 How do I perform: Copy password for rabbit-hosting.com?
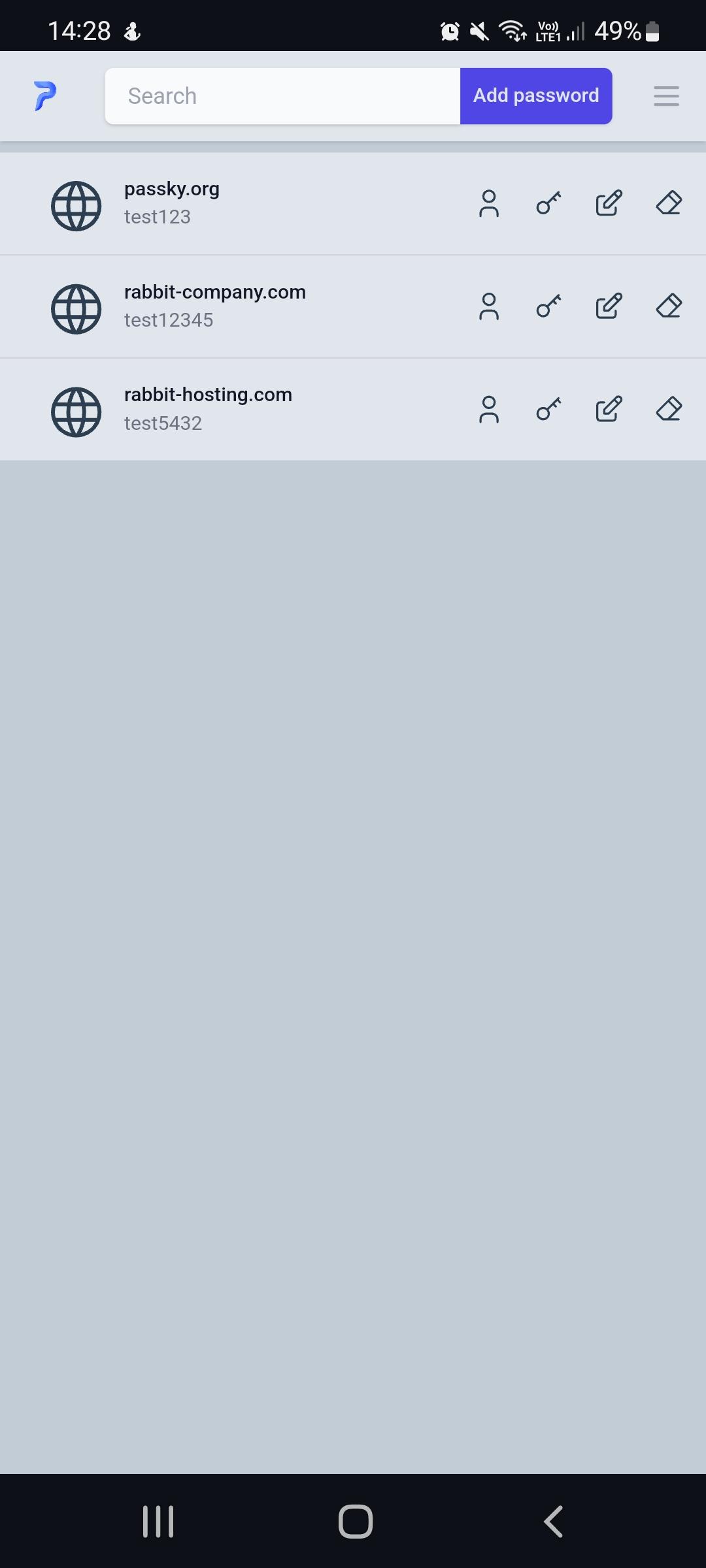pos(548,410)
